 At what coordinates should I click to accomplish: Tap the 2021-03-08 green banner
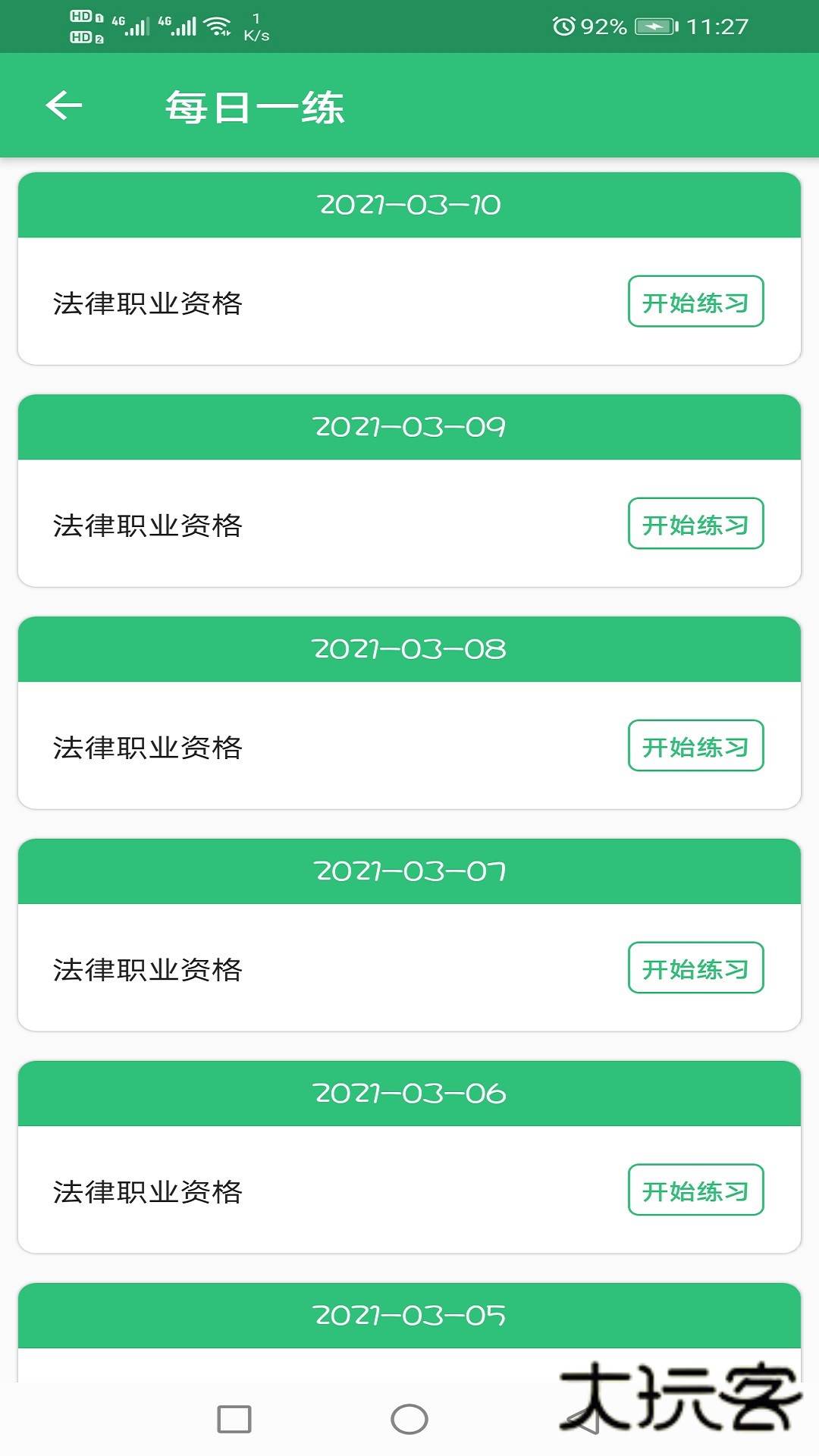click(x=409, y=648)
